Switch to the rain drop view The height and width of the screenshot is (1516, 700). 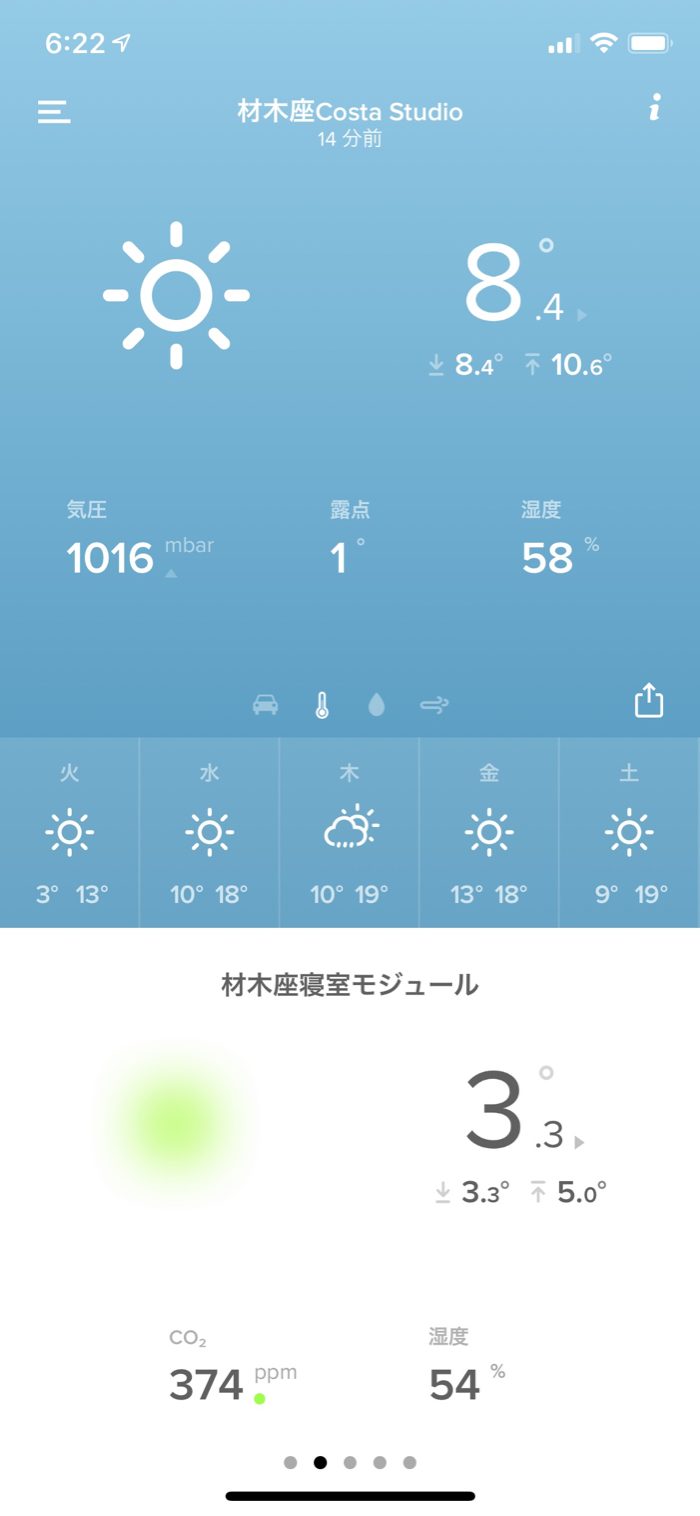(x=376, y=705)
